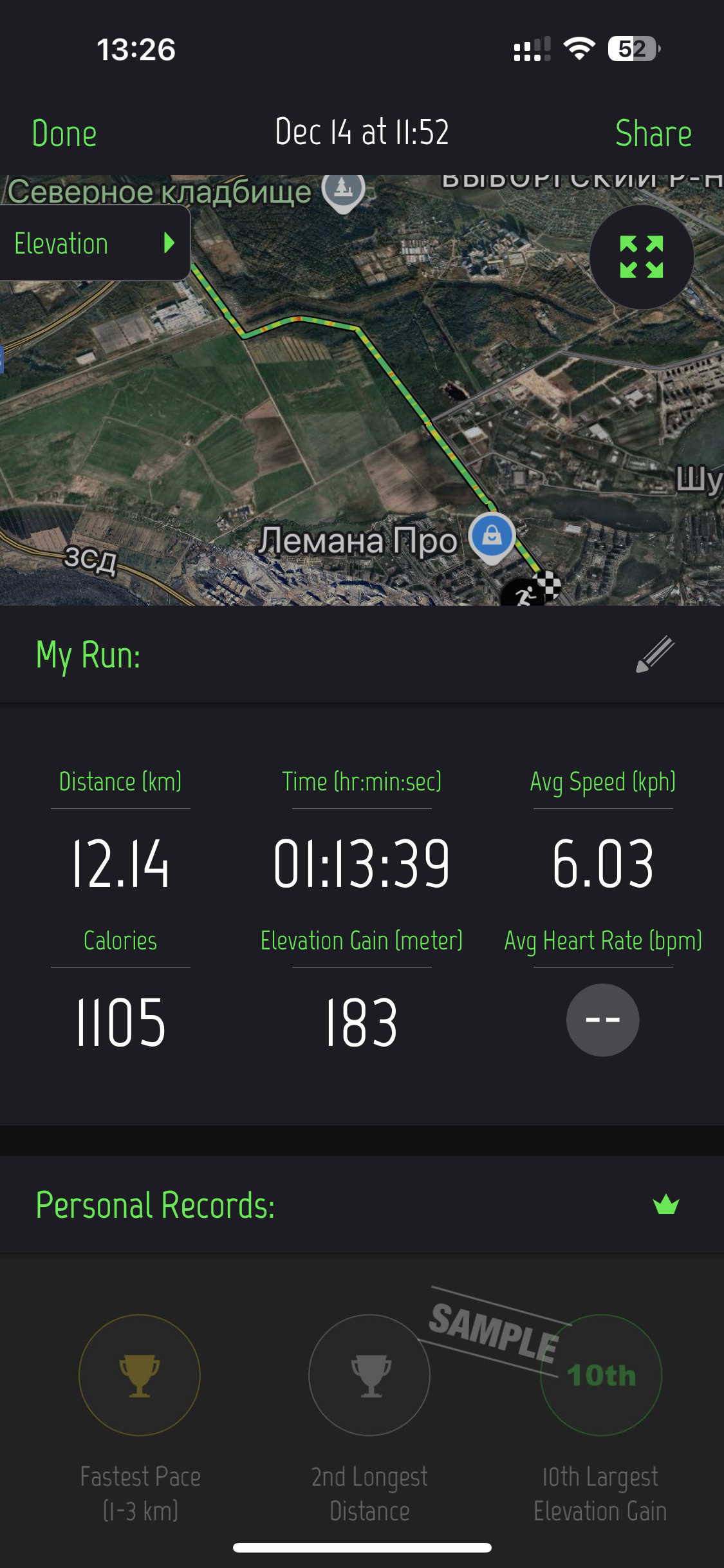Open the Fastest Pace trophy record
This screenshot has width=724, height=1568.
point(140,1375)
